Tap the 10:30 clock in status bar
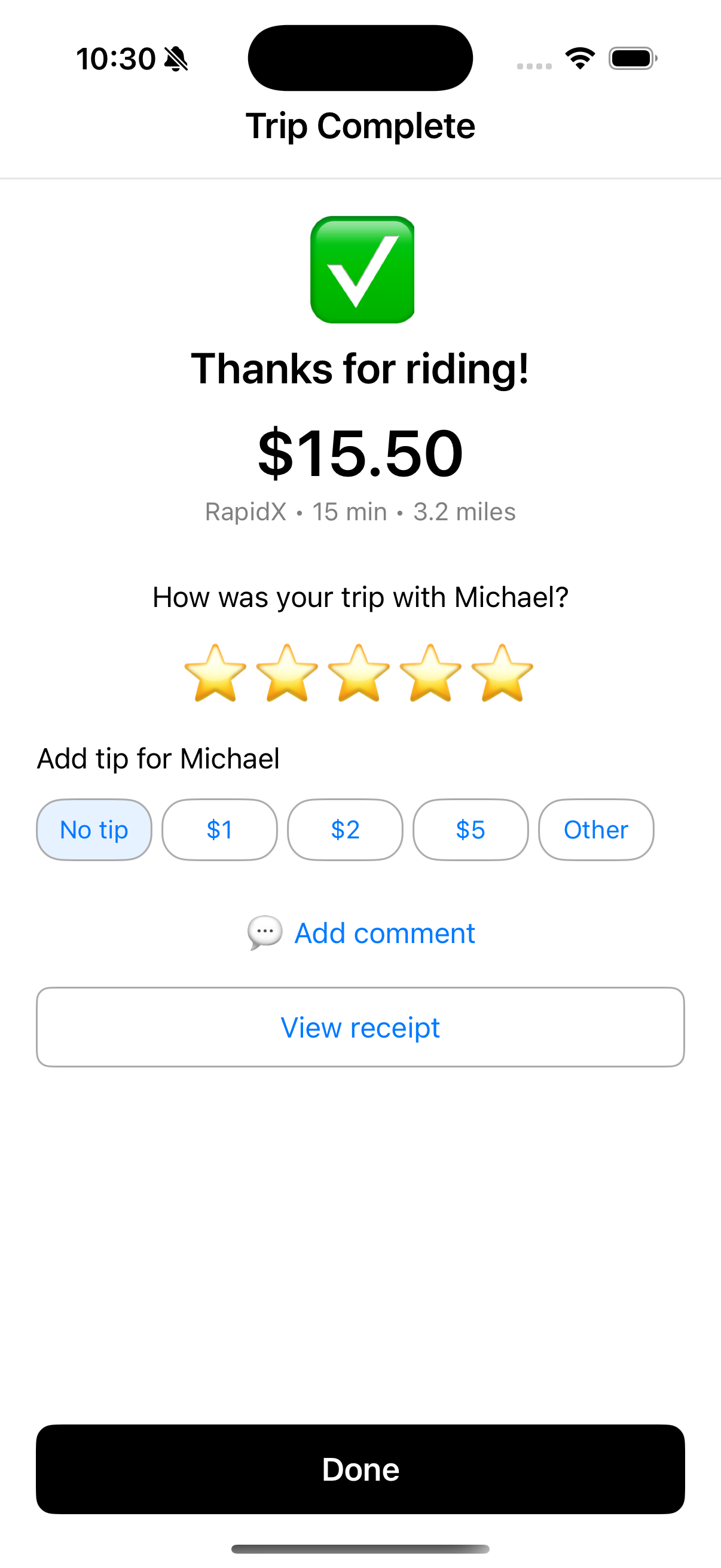Viewport: 721px width, 1568px height. (x=115, y=58)
